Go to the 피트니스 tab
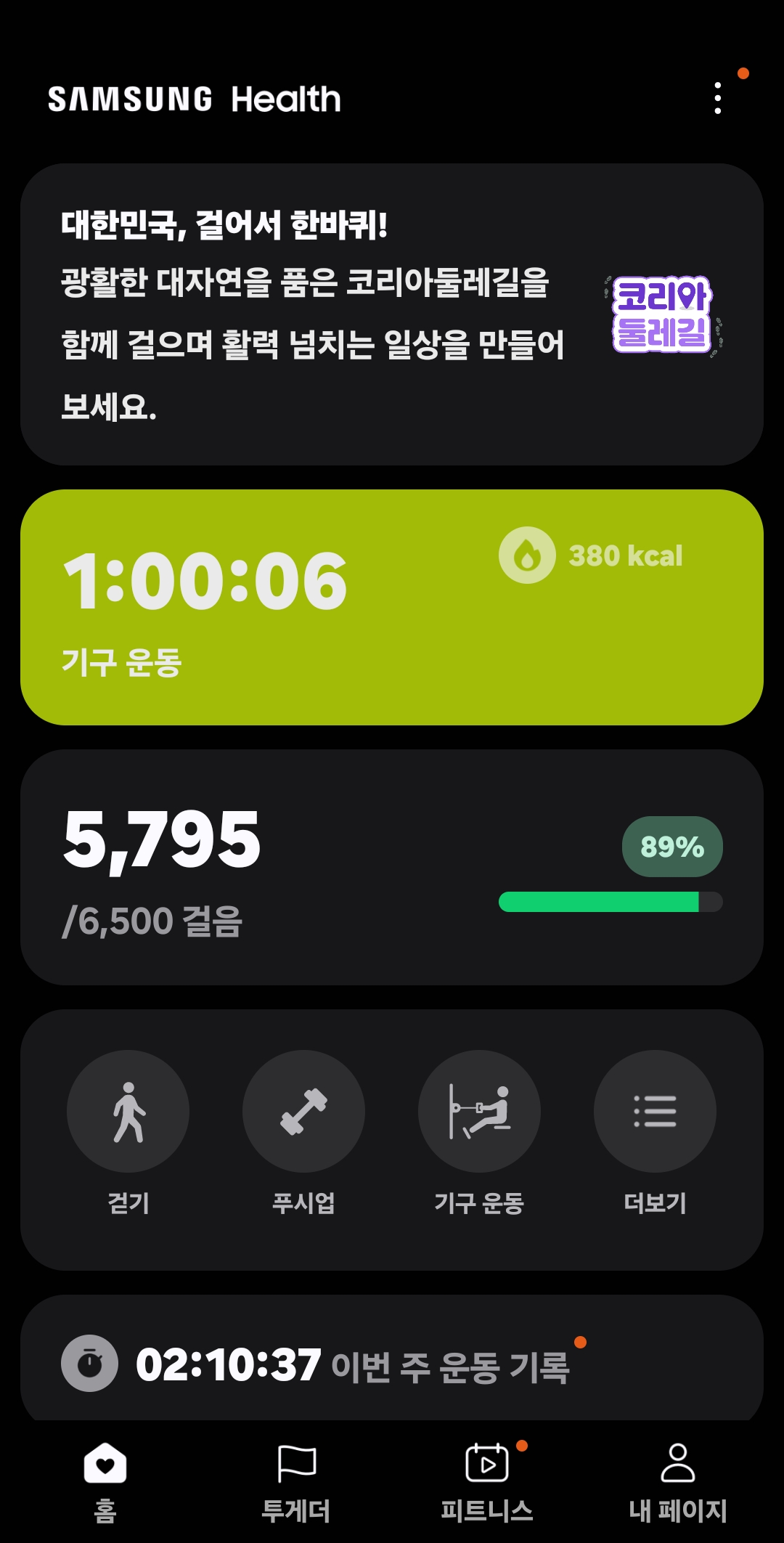 [487, 1481]
